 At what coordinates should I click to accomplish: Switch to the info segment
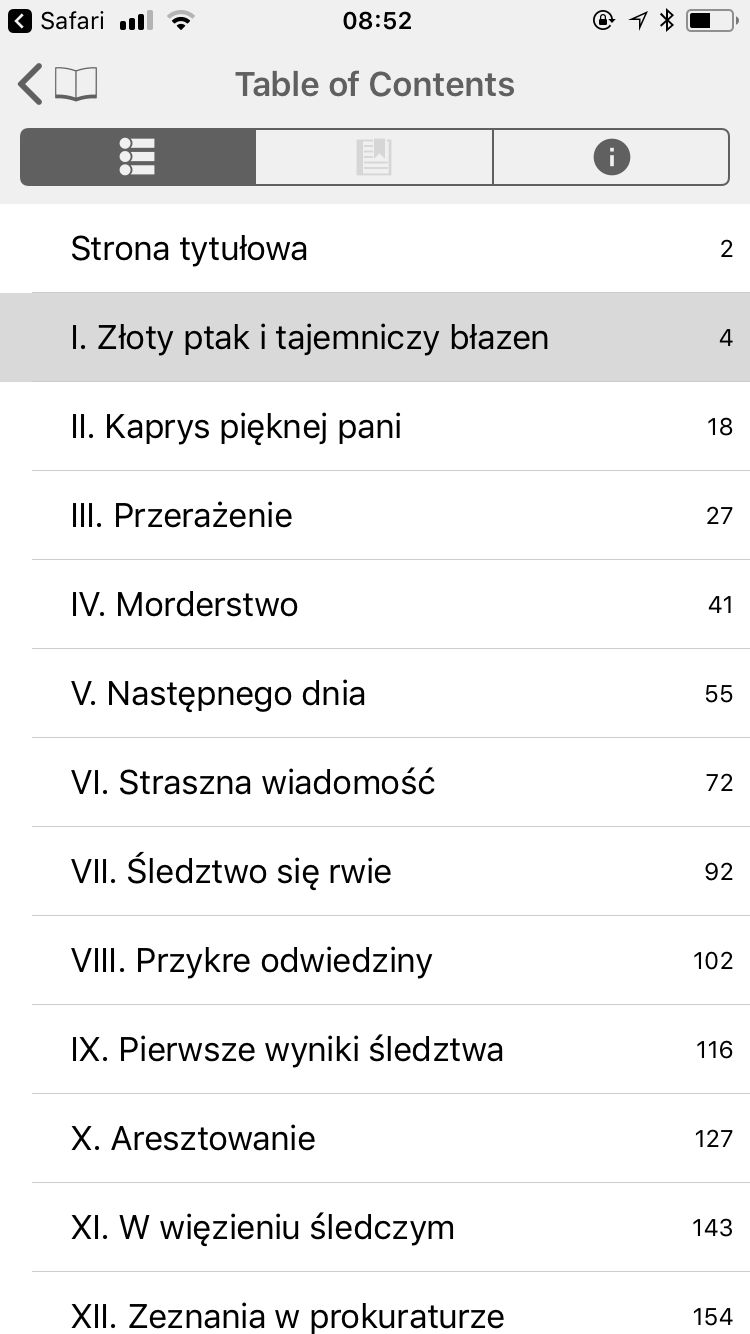(611, 157)
